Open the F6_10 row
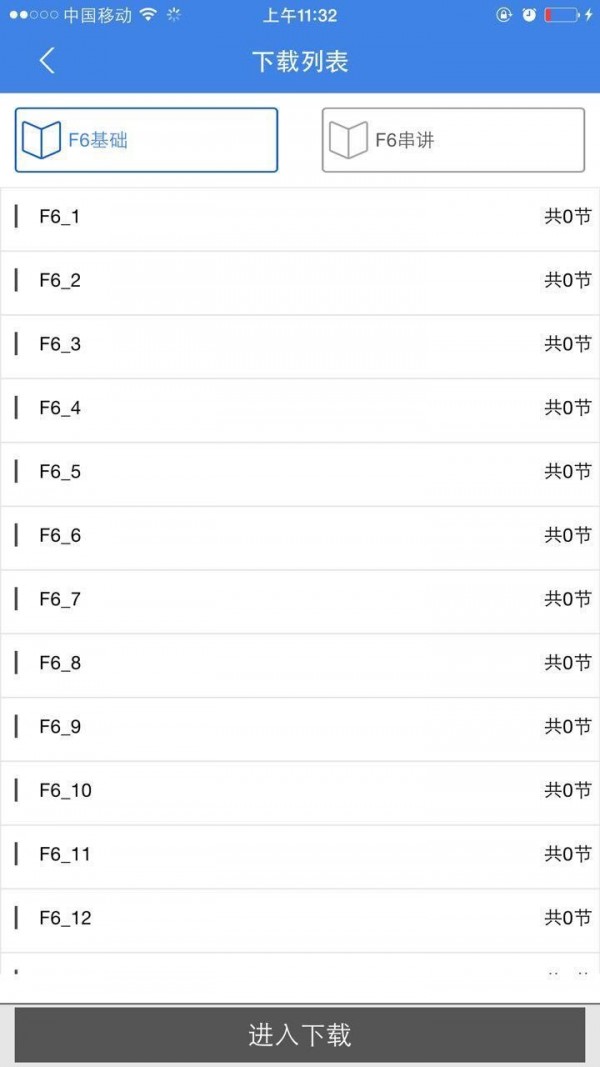 [x=300, y=791]
